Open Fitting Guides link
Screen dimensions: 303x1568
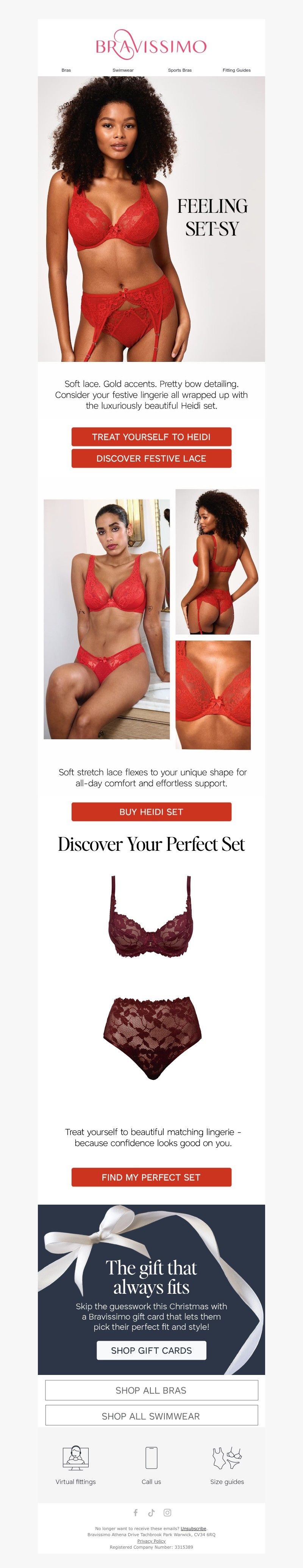click(x=236, y=70)
